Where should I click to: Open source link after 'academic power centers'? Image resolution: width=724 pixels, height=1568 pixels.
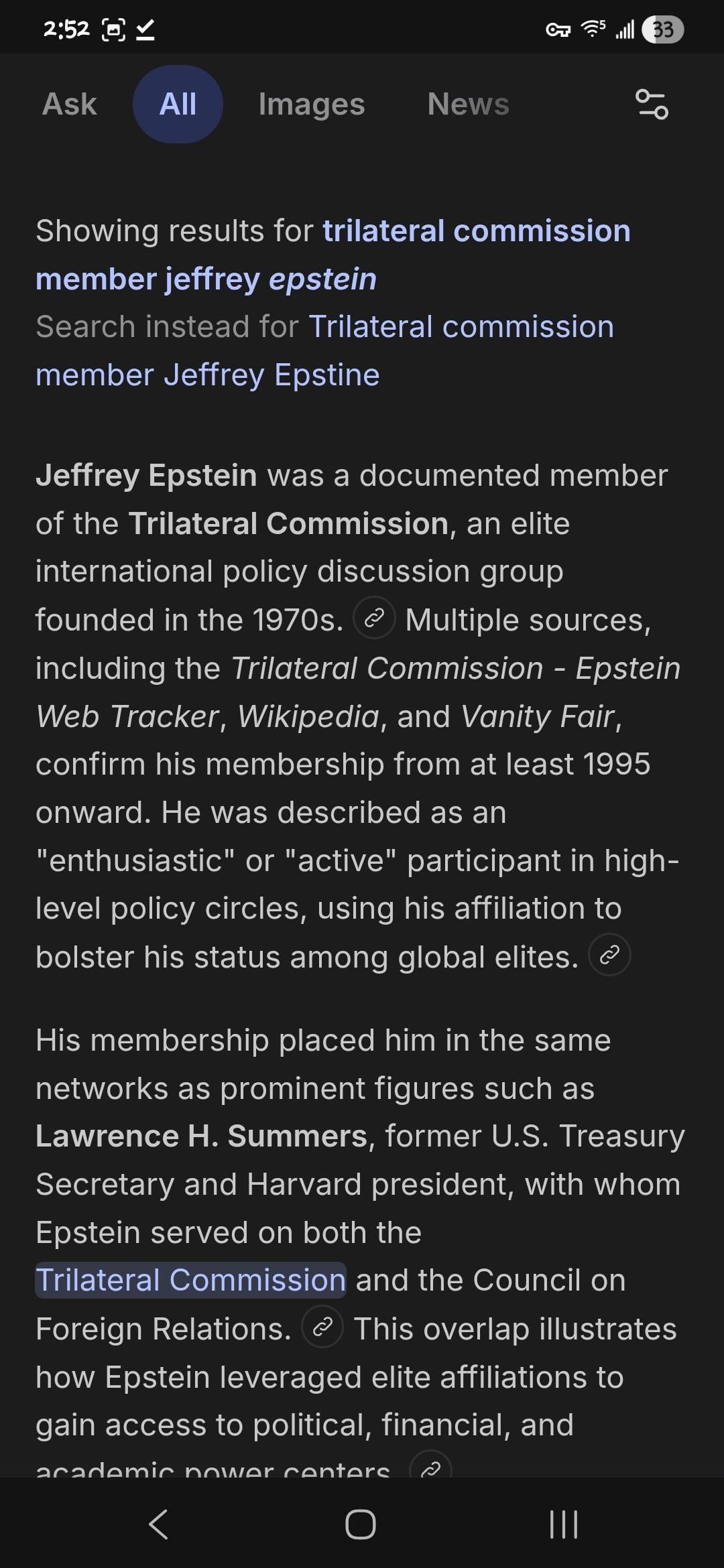tap(430, 1467)
